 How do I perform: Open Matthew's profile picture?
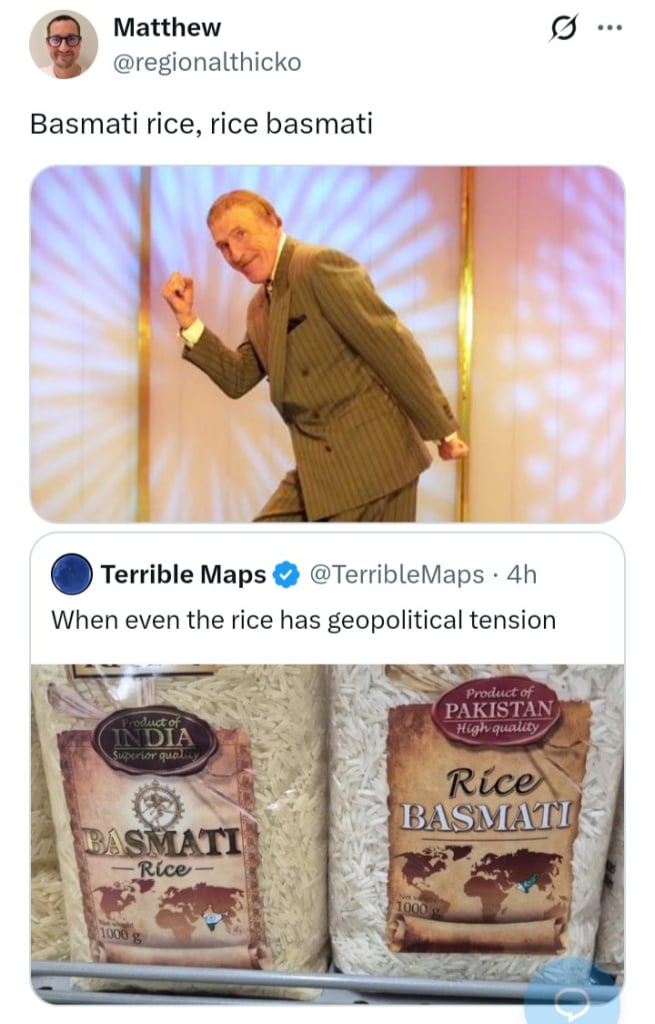coord(63,45)
